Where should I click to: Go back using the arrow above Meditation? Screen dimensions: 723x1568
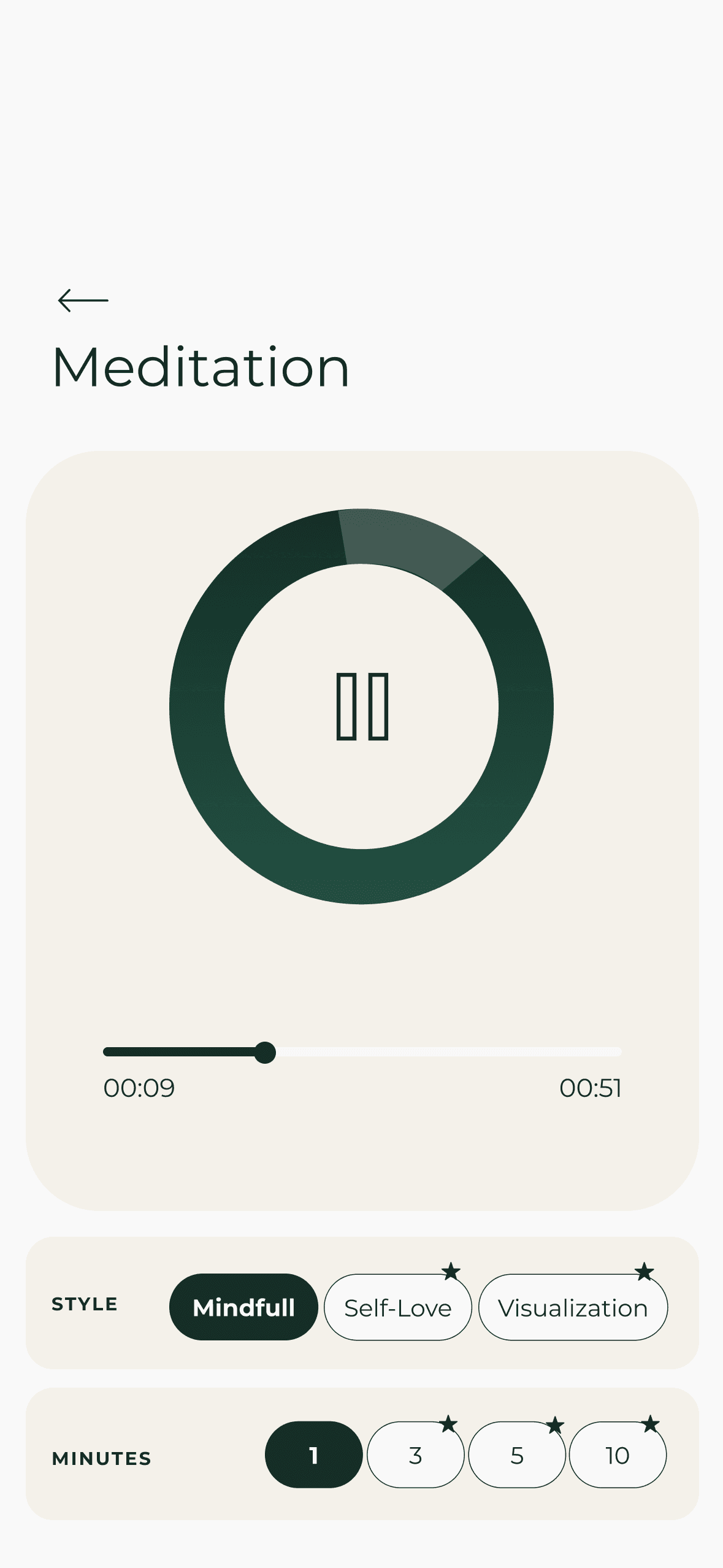(83, 301)
